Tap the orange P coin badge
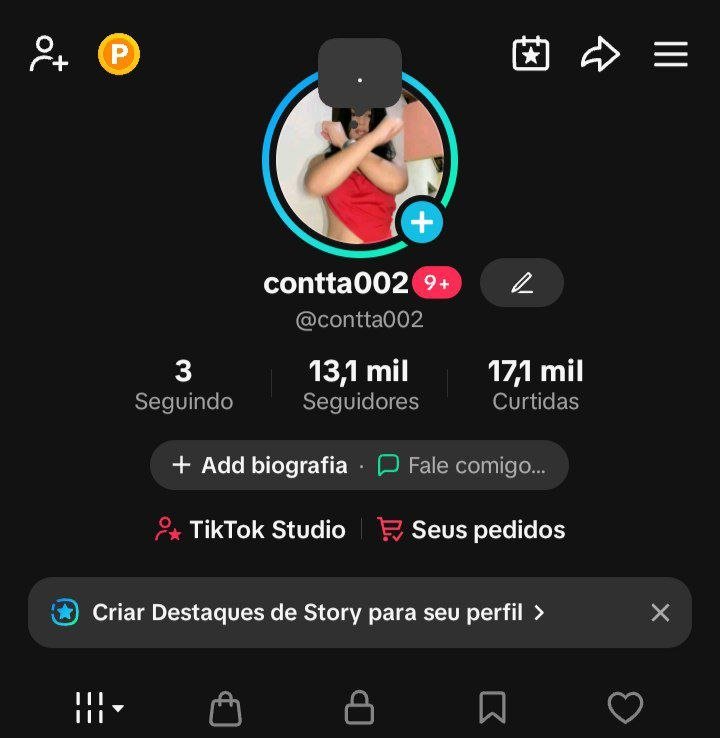 [x=119, y=54]
